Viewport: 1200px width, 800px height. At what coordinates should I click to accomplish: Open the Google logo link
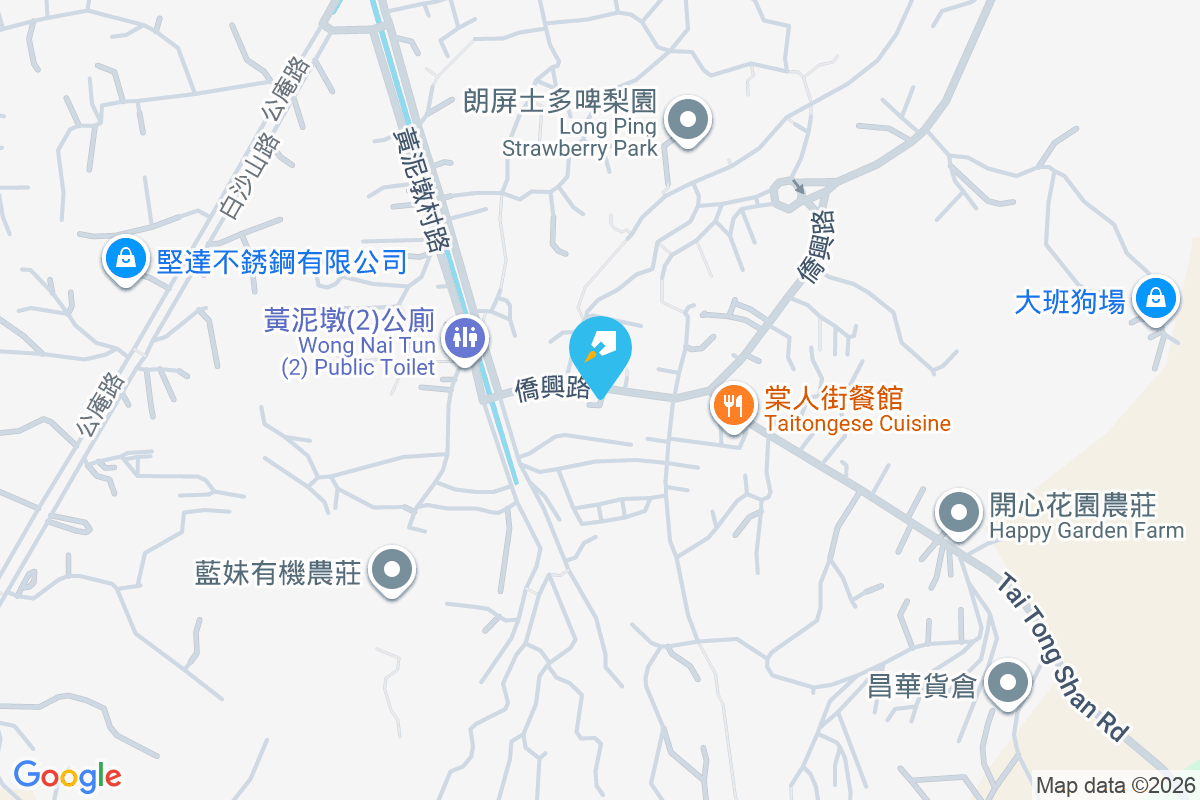(x=67, y=775)
